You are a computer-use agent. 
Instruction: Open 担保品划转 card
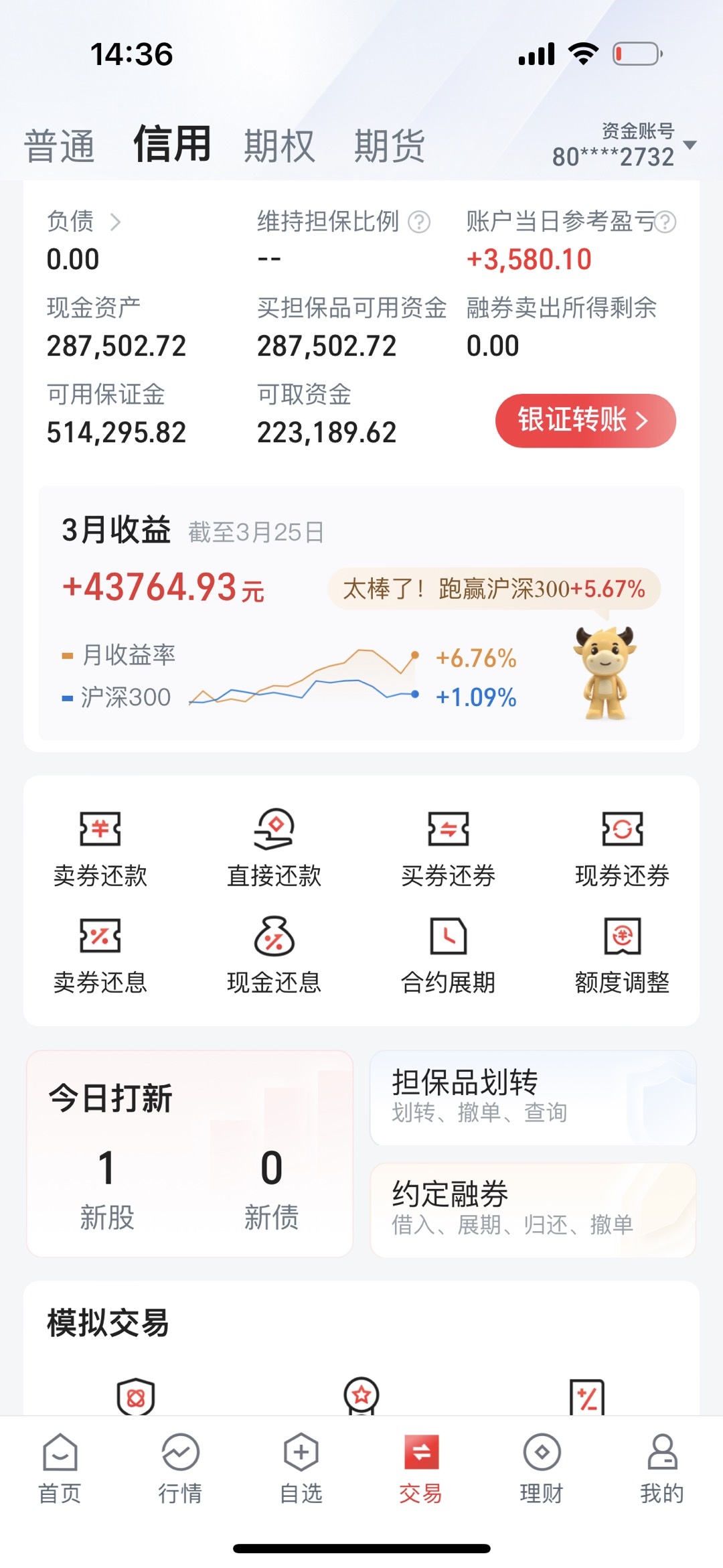pos(533,1097)
